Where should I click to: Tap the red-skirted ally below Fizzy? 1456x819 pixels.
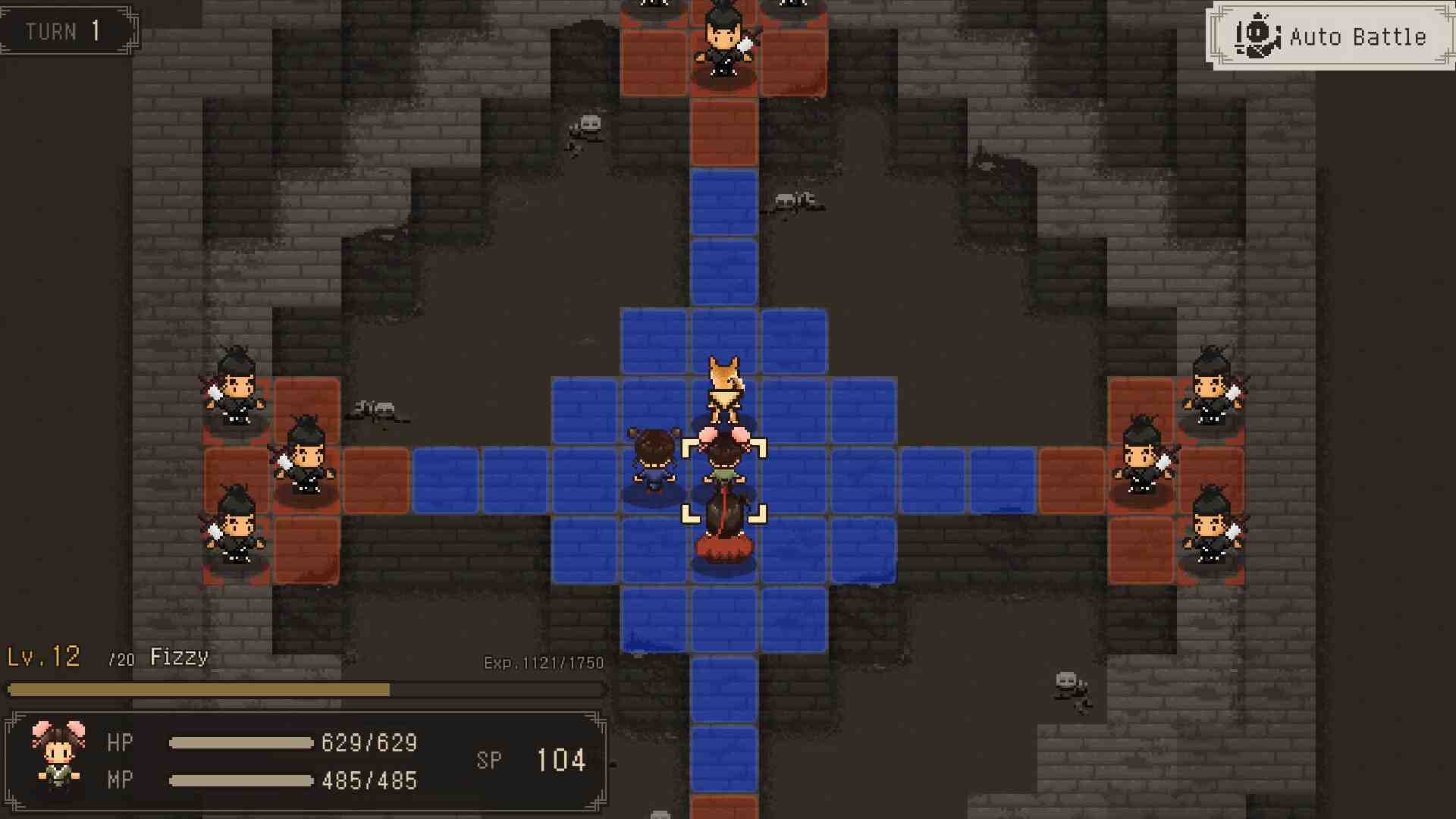tap(724, 531)
